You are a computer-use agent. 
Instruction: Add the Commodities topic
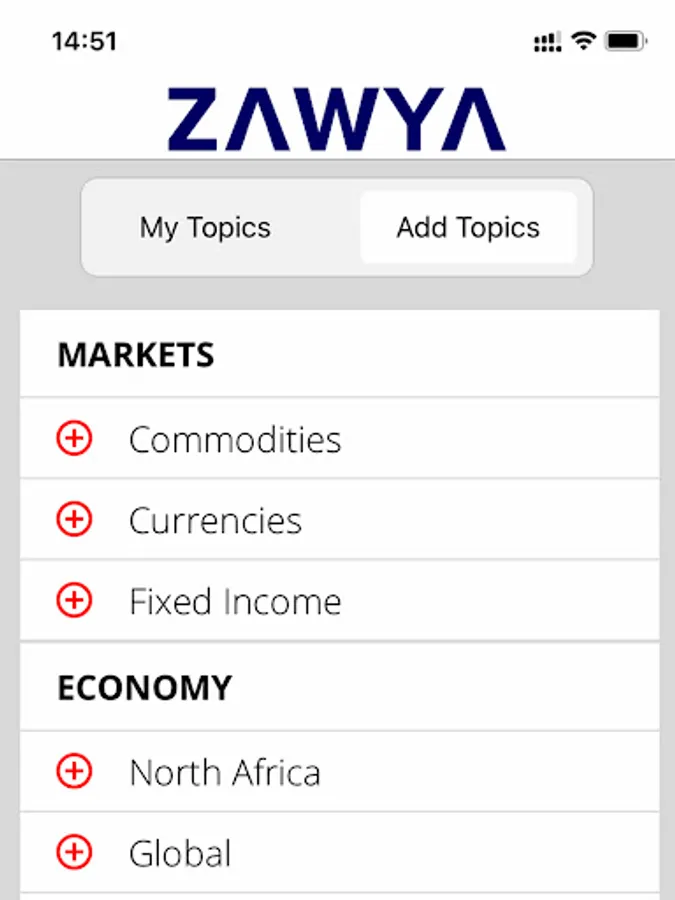[74, 438]
